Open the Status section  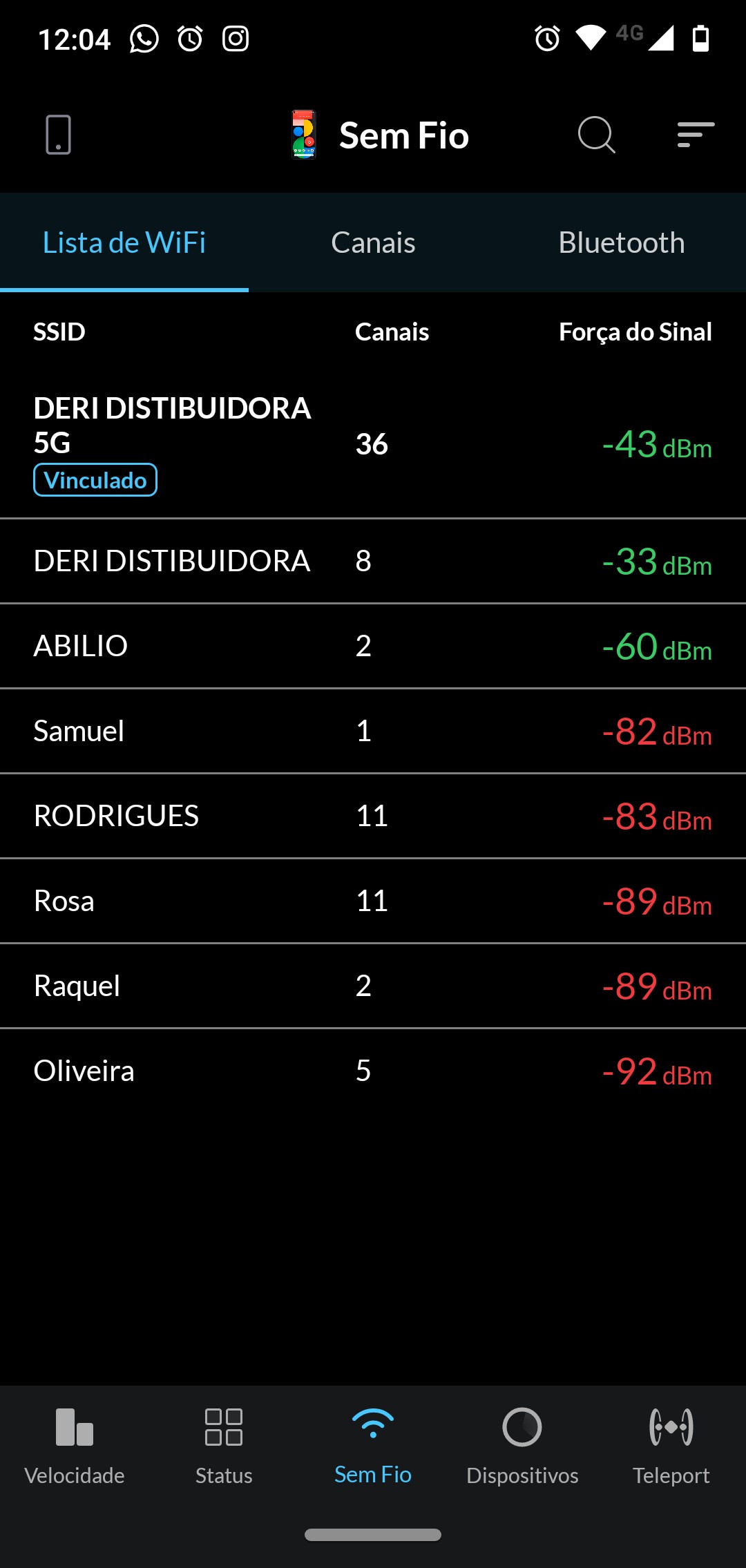(x=224, y=1445)
